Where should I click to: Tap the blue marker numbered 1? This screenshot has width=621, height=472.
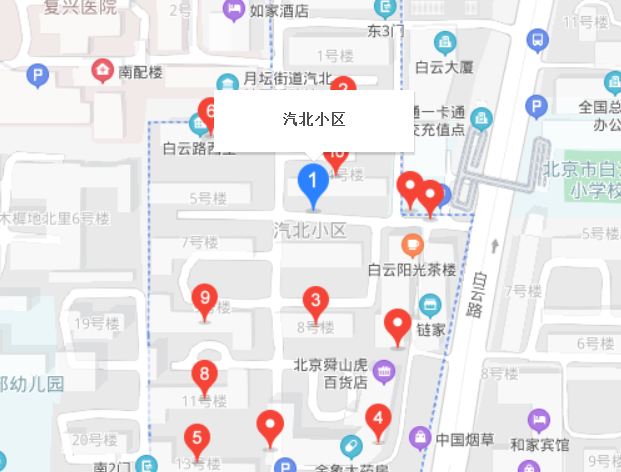pos(313,184)
